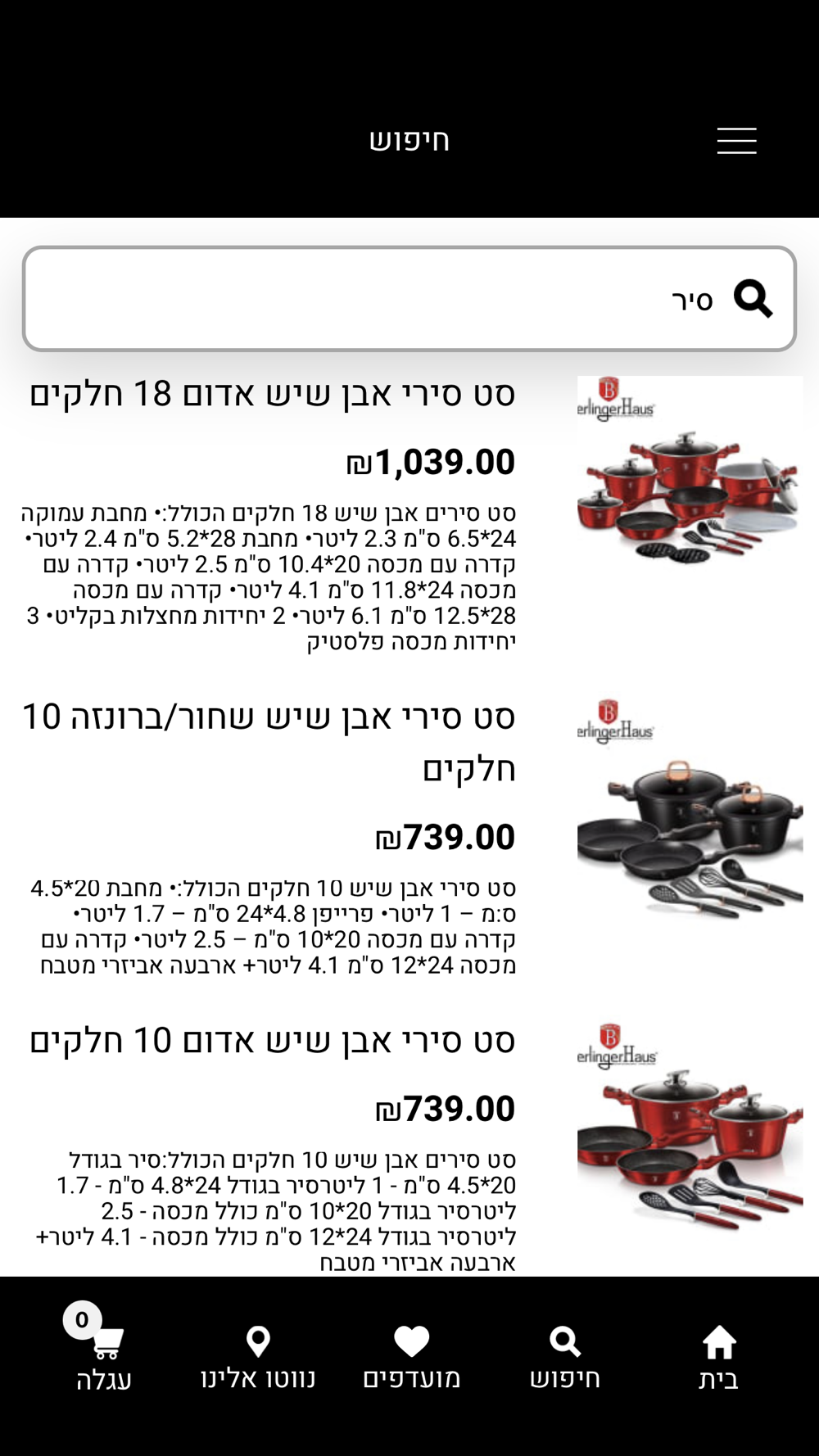Open the red 18-piece cookware set result
Viewport: 819px width, 1456px height.
[272, 394]
